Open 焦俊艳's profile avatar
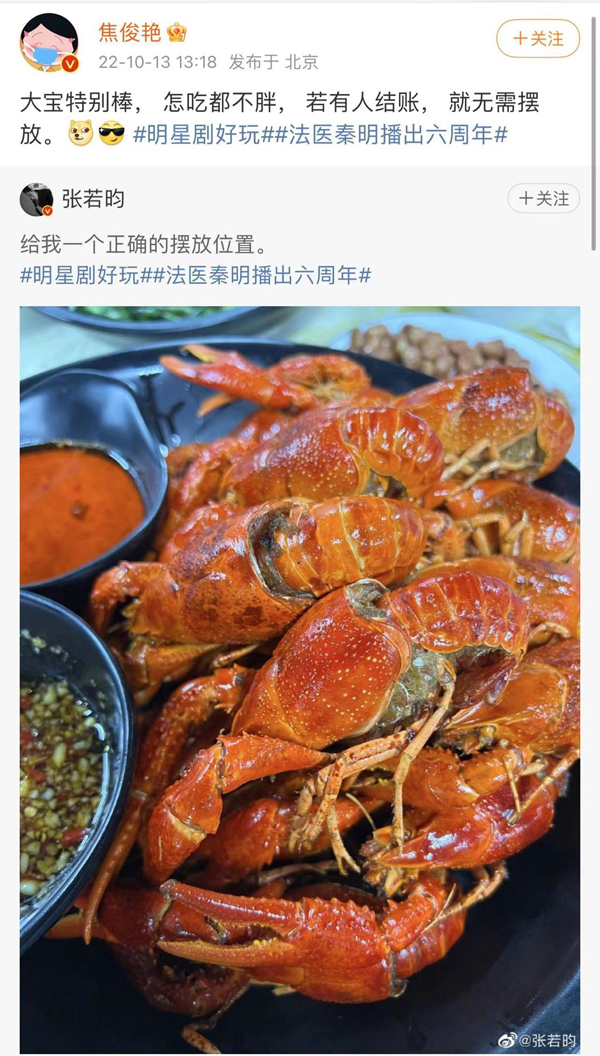The image size is (600, 1056). coord(49,43)
